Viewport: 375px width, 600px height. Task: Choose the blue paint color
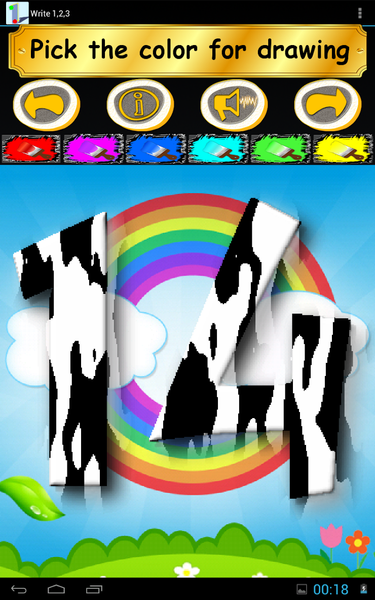pos(156,148)
